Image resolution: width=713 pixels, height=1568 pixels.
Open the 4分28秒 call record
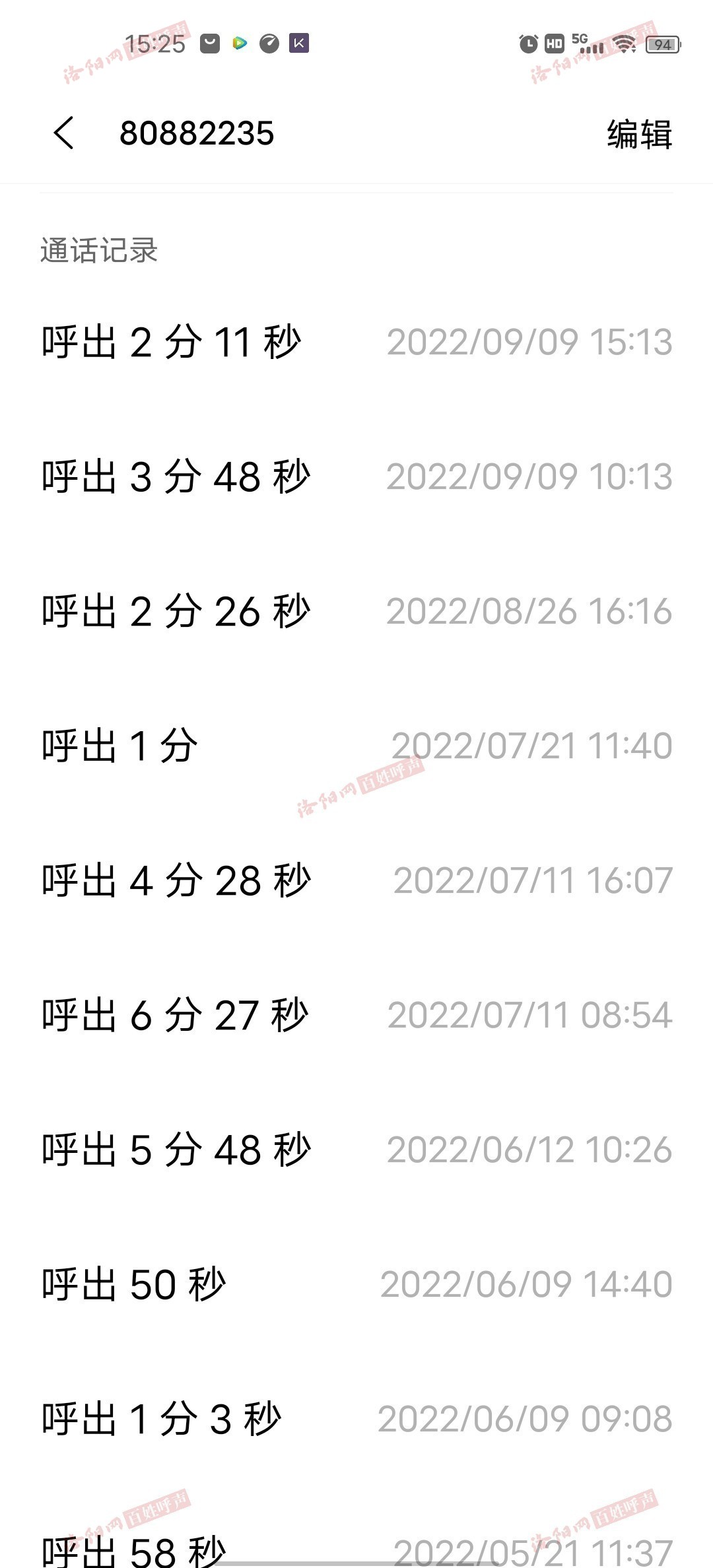(x=356, y=880)
